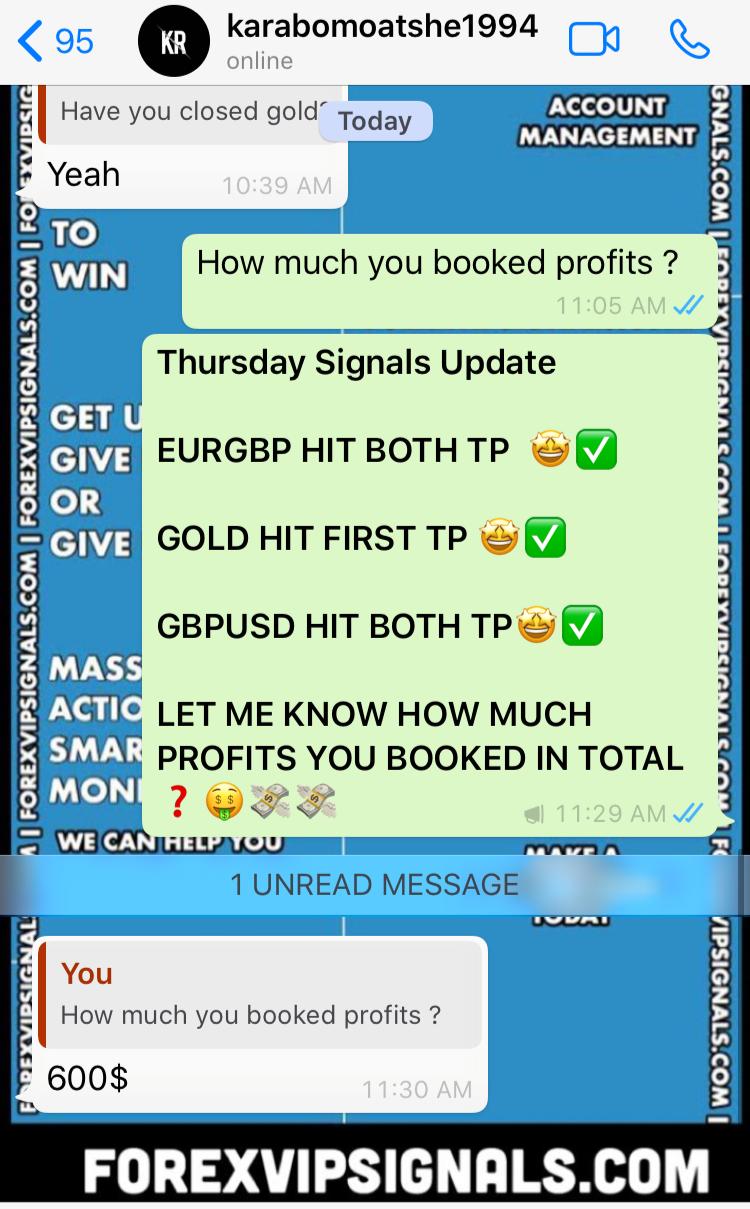Open karabomoatshe1994 contact info
The image size is (750, 1209).
point(380,42)
